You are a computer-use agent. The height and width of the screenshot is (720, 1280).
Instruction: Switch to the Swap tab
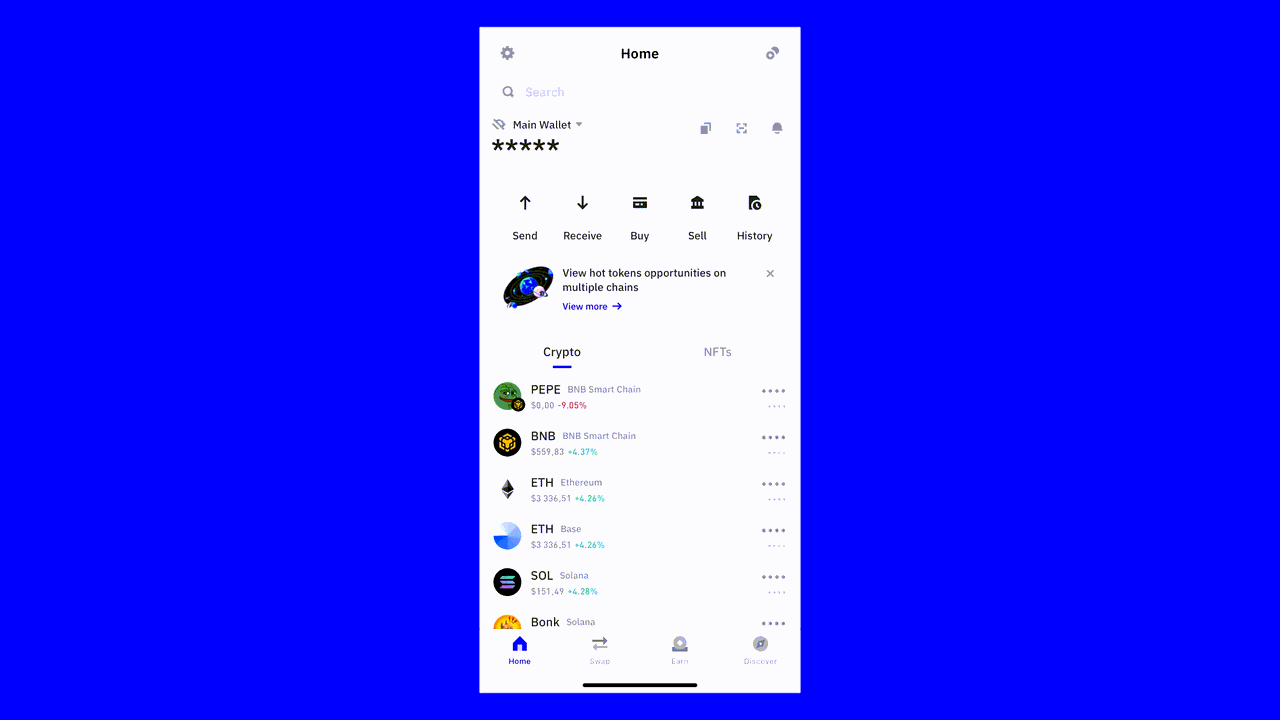click(599, 649)
